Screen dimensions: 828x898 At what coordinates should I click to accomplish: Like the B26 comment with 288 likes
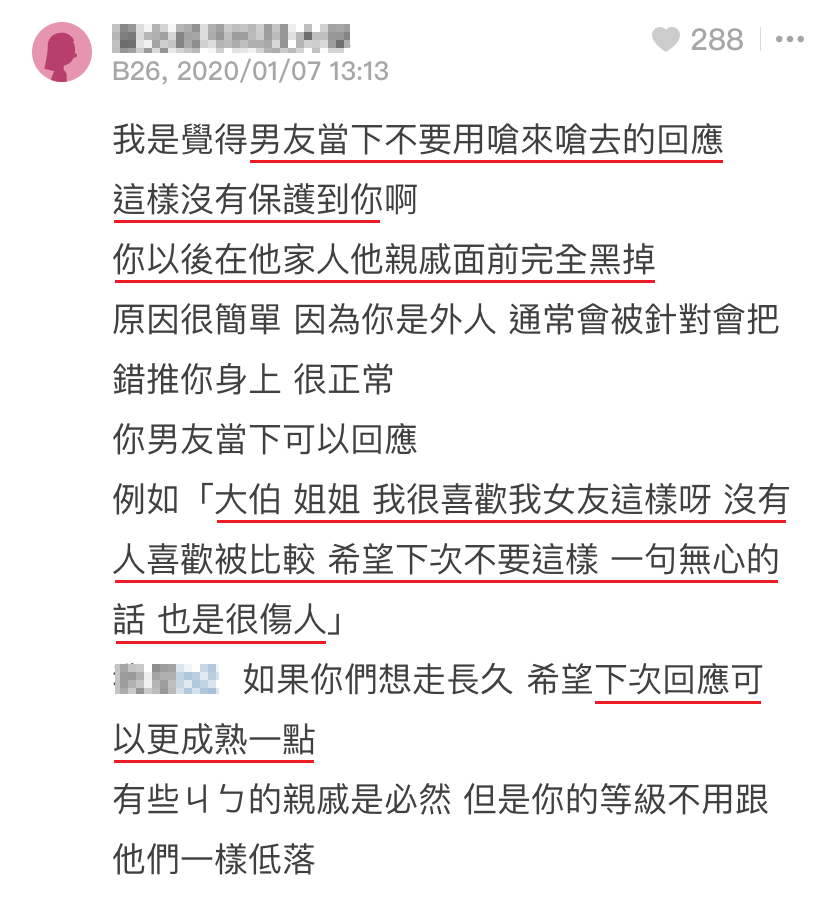(666, 40)
